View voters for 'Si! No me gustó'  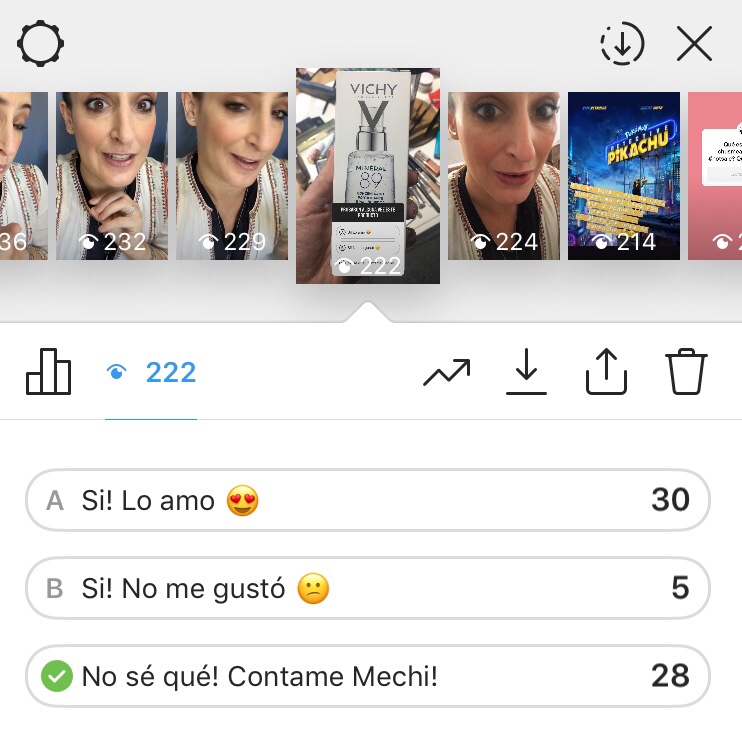click(x=368, y=588)
